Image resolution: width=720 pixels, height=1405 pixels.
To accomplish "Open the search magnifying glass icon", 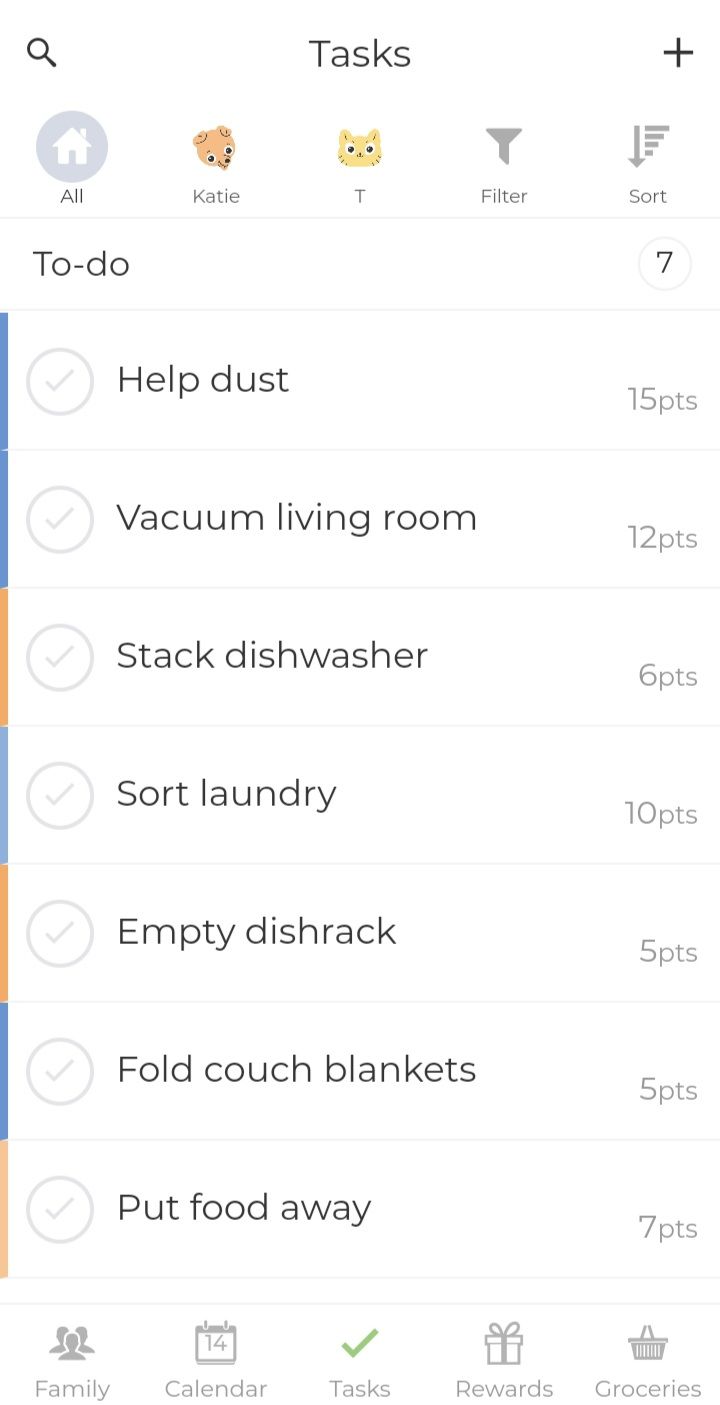I will point(41,52).
